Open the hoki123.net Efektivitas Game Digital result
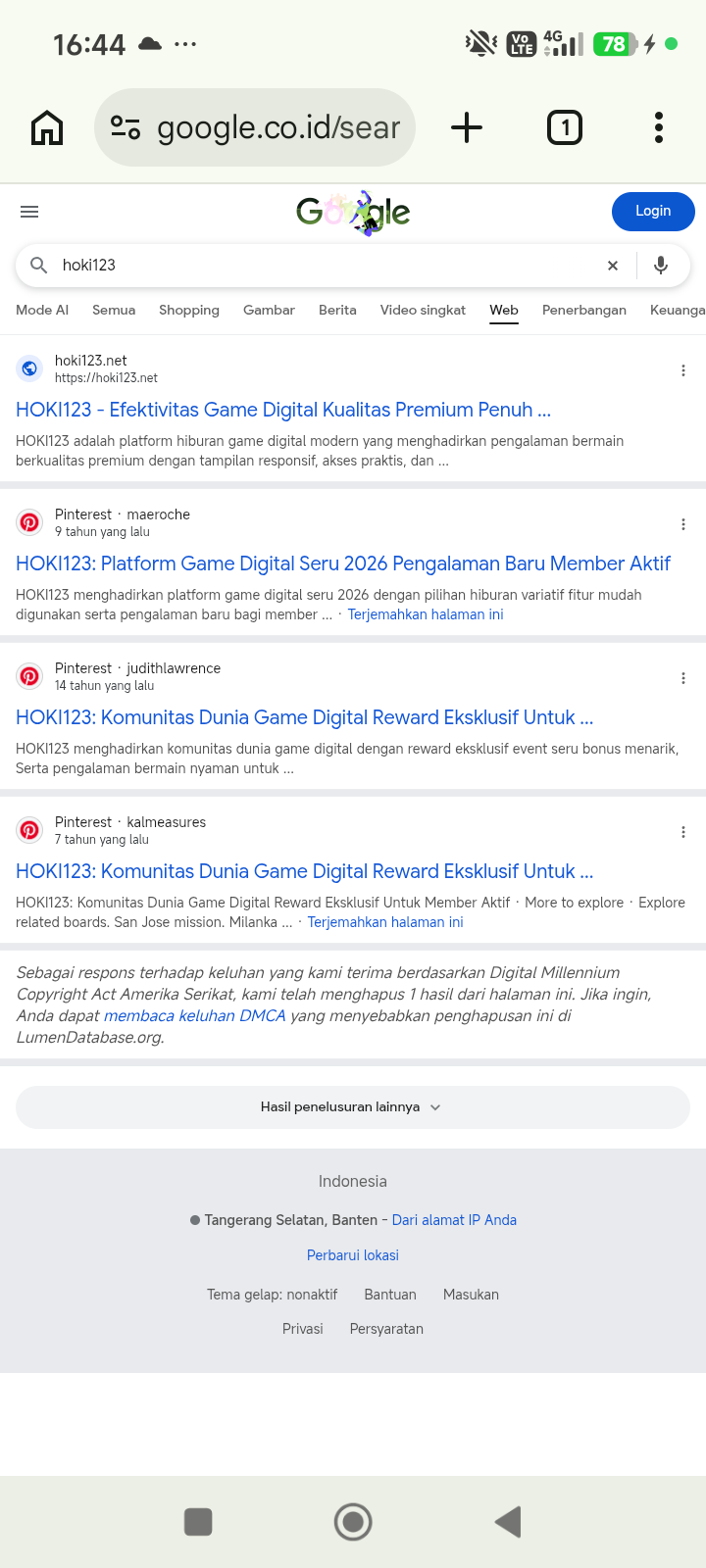The image size is (706, 1568). tap(283, 410)
